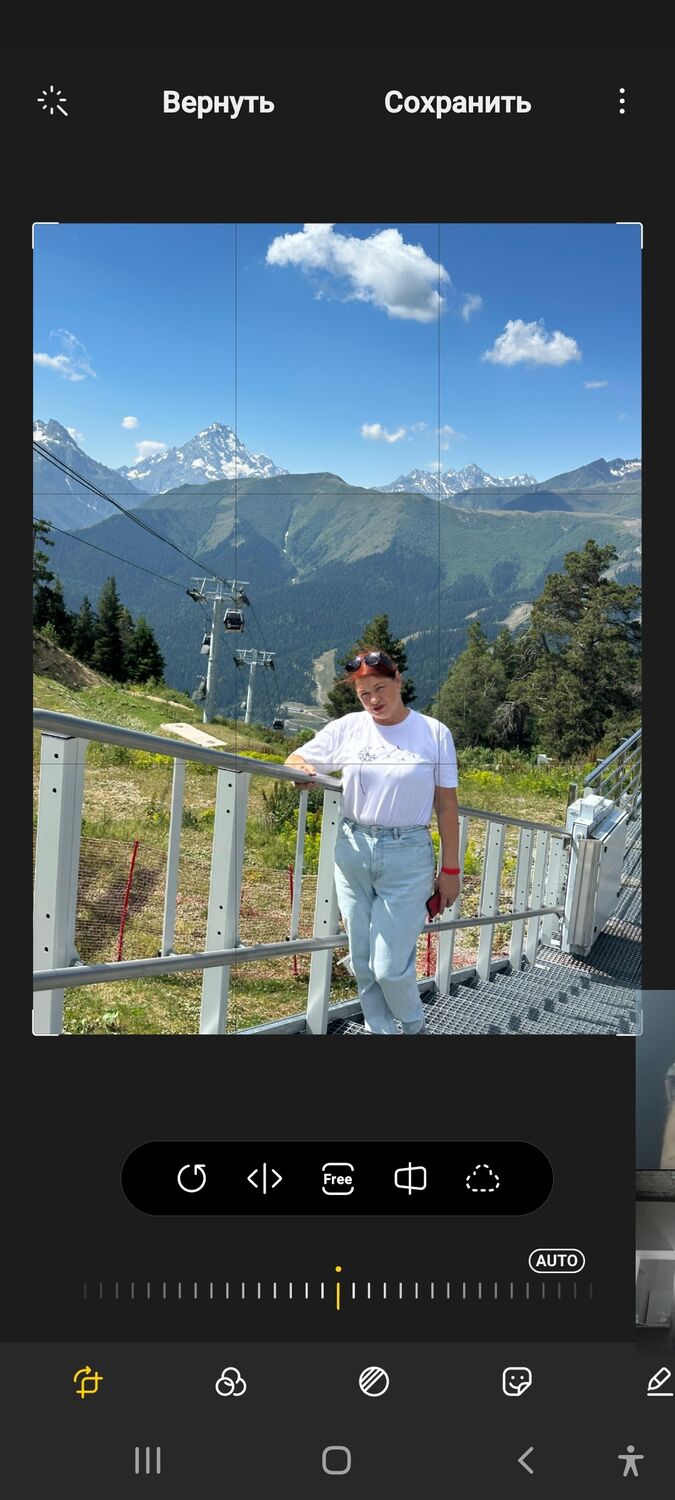Open the stickers tab
The width and height of the screenshot is (675, 1500).
[517, 1382]
